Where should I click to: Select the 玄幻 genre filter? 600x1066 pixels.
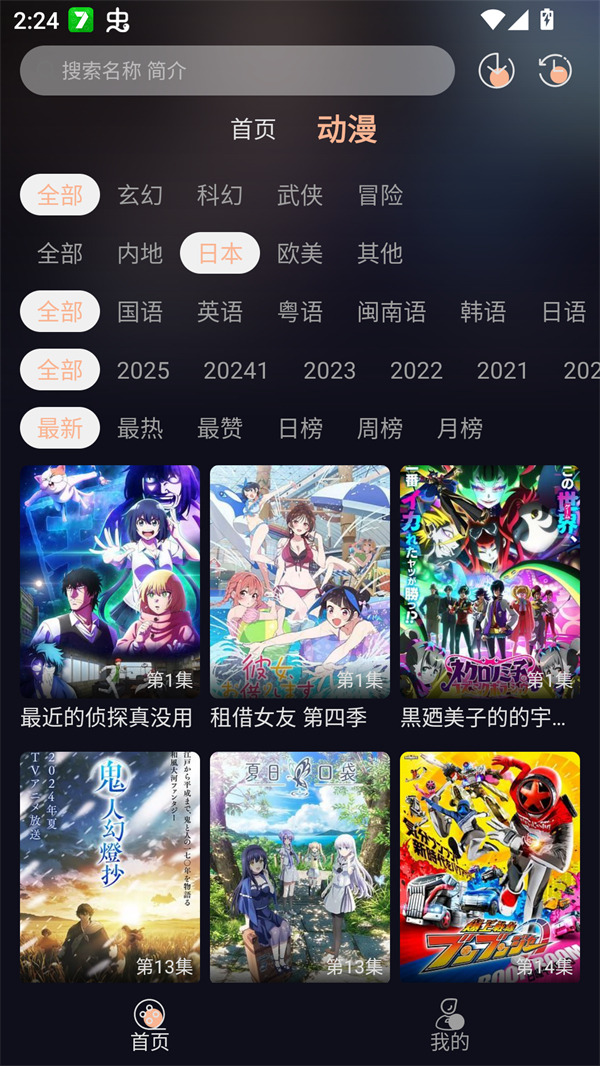(140, 195)
